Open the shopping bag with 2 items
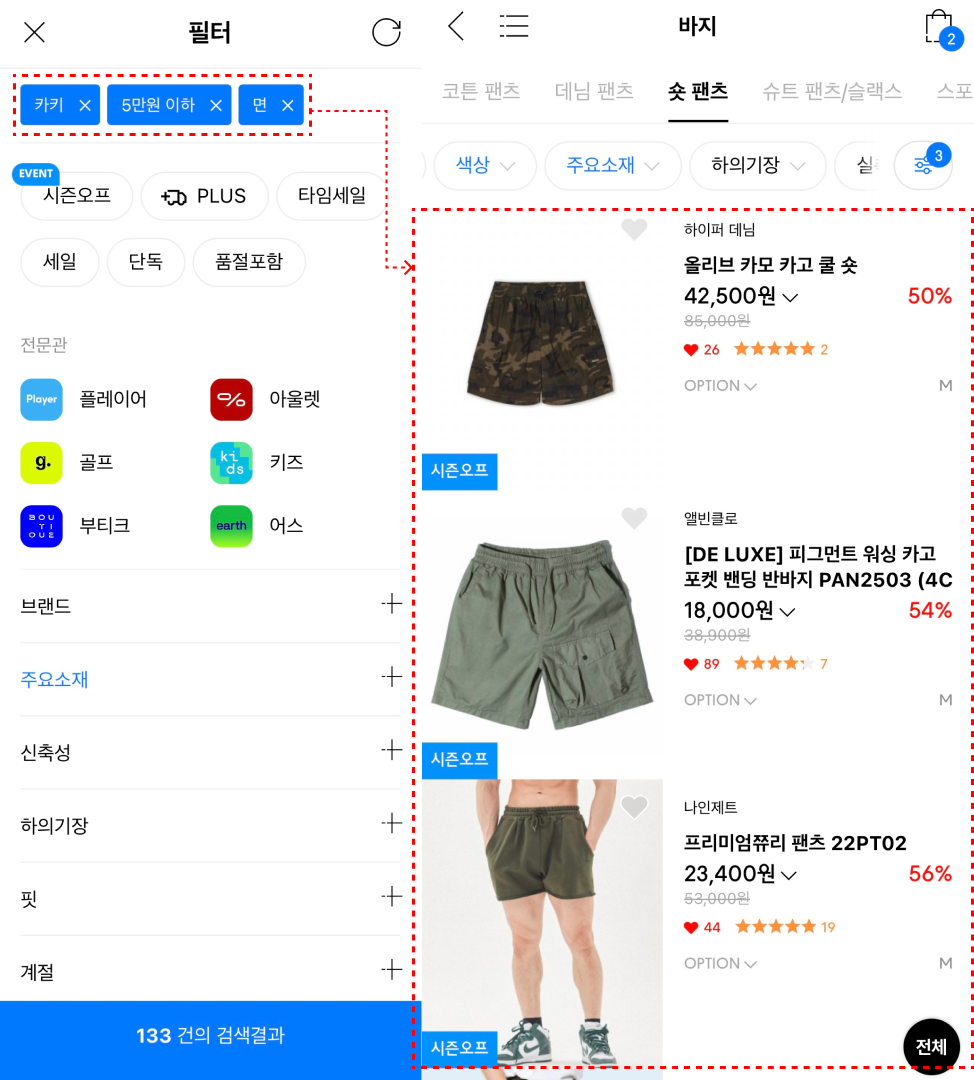The width and height of the screenshot is (974, 1080). [939, 28]
